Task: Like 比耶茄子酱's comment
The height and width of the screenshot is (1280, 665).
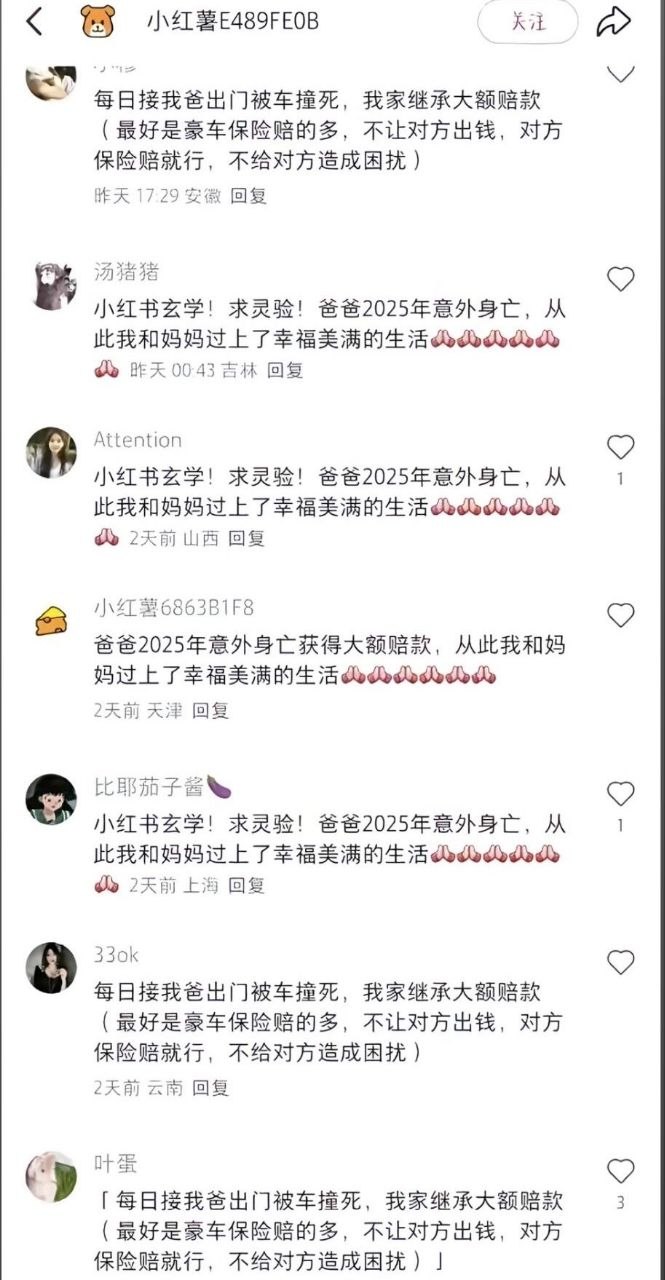Action: pyautogui.click(x=621, y=794)
